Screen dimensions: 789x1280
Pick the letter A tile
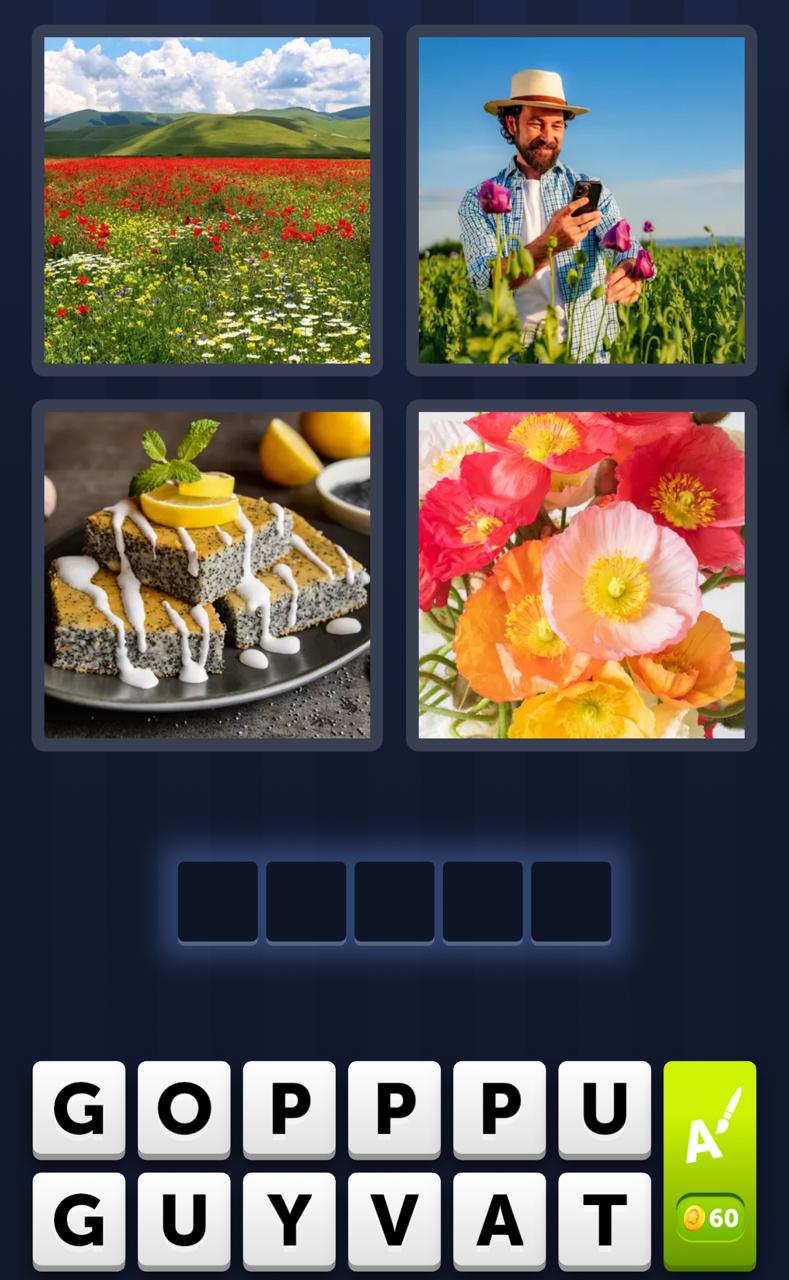499,1220
